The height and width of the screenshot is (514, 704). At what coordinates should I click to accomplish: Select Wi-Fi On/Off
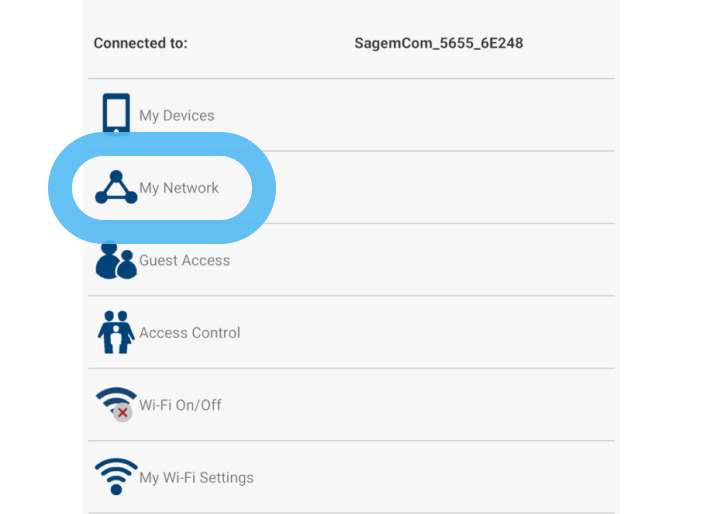point(180,405)
